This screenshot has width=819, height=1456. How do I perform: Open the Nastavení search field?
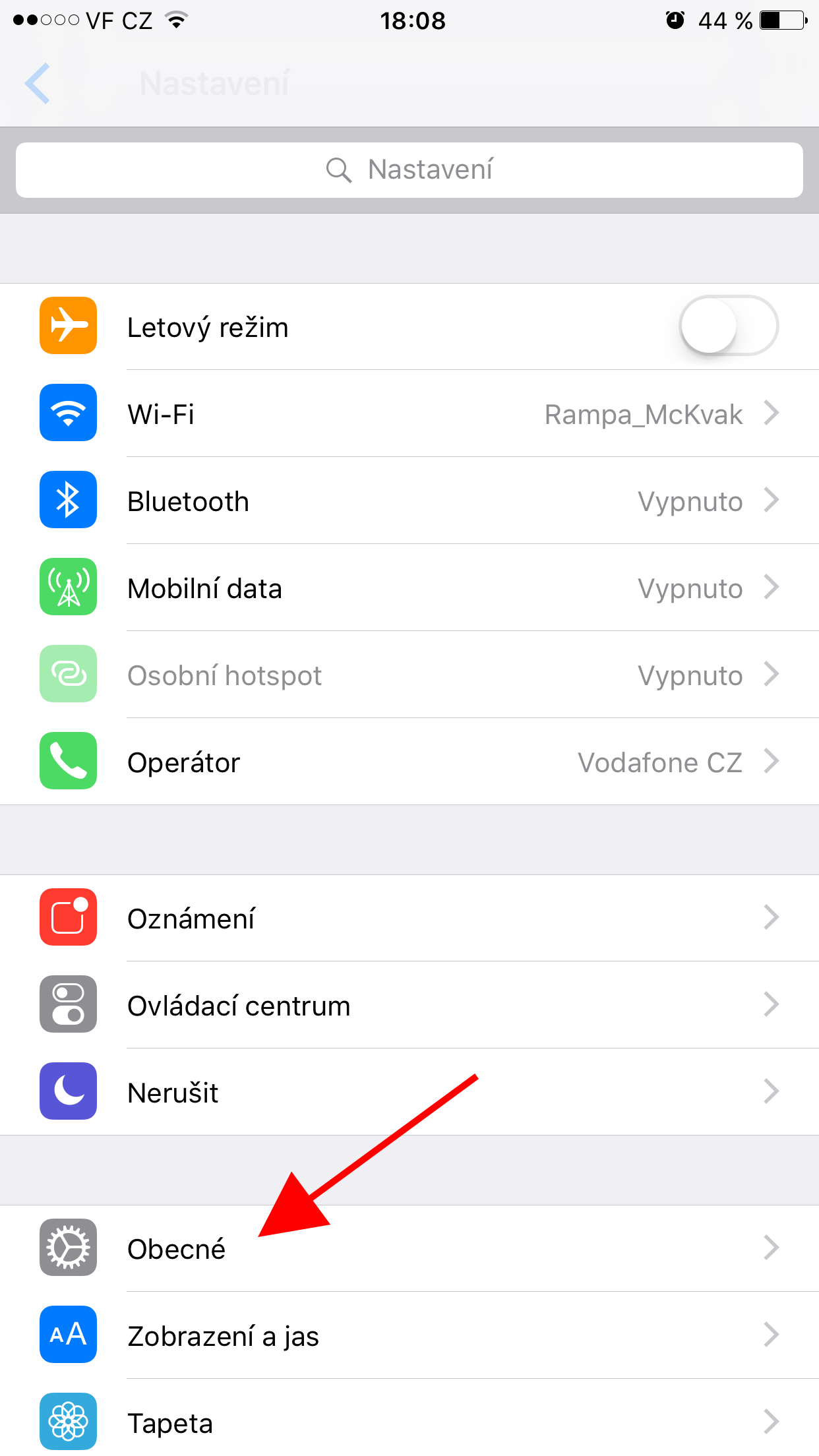pyautogui.click(x=409, y=170)
